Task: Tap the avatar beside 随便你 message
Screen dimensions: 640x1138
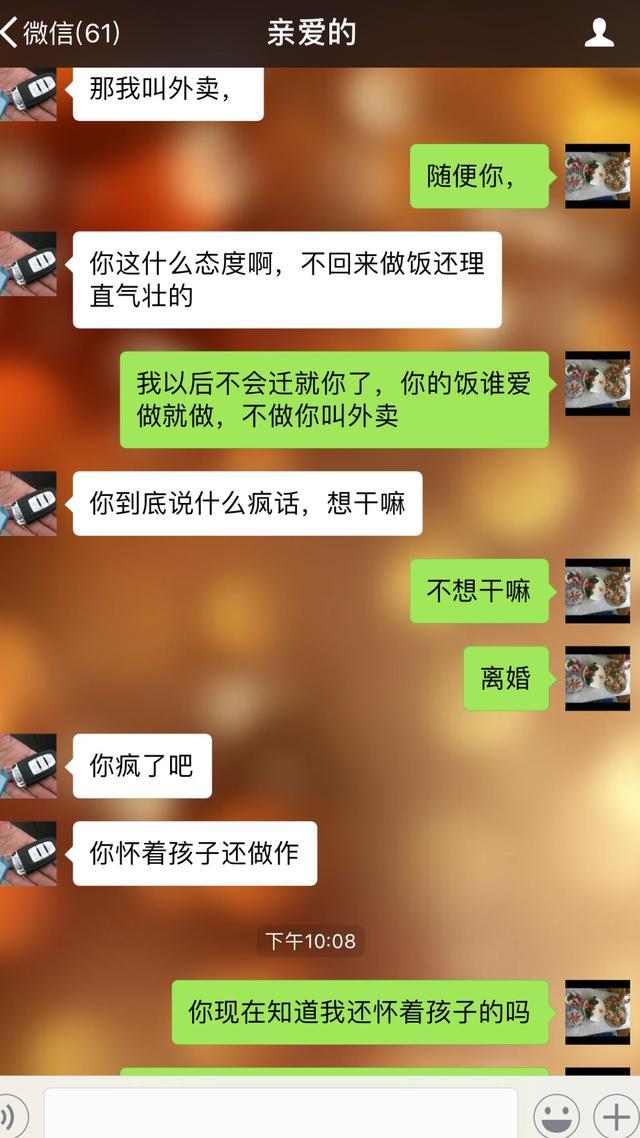Action: [597, 176]
